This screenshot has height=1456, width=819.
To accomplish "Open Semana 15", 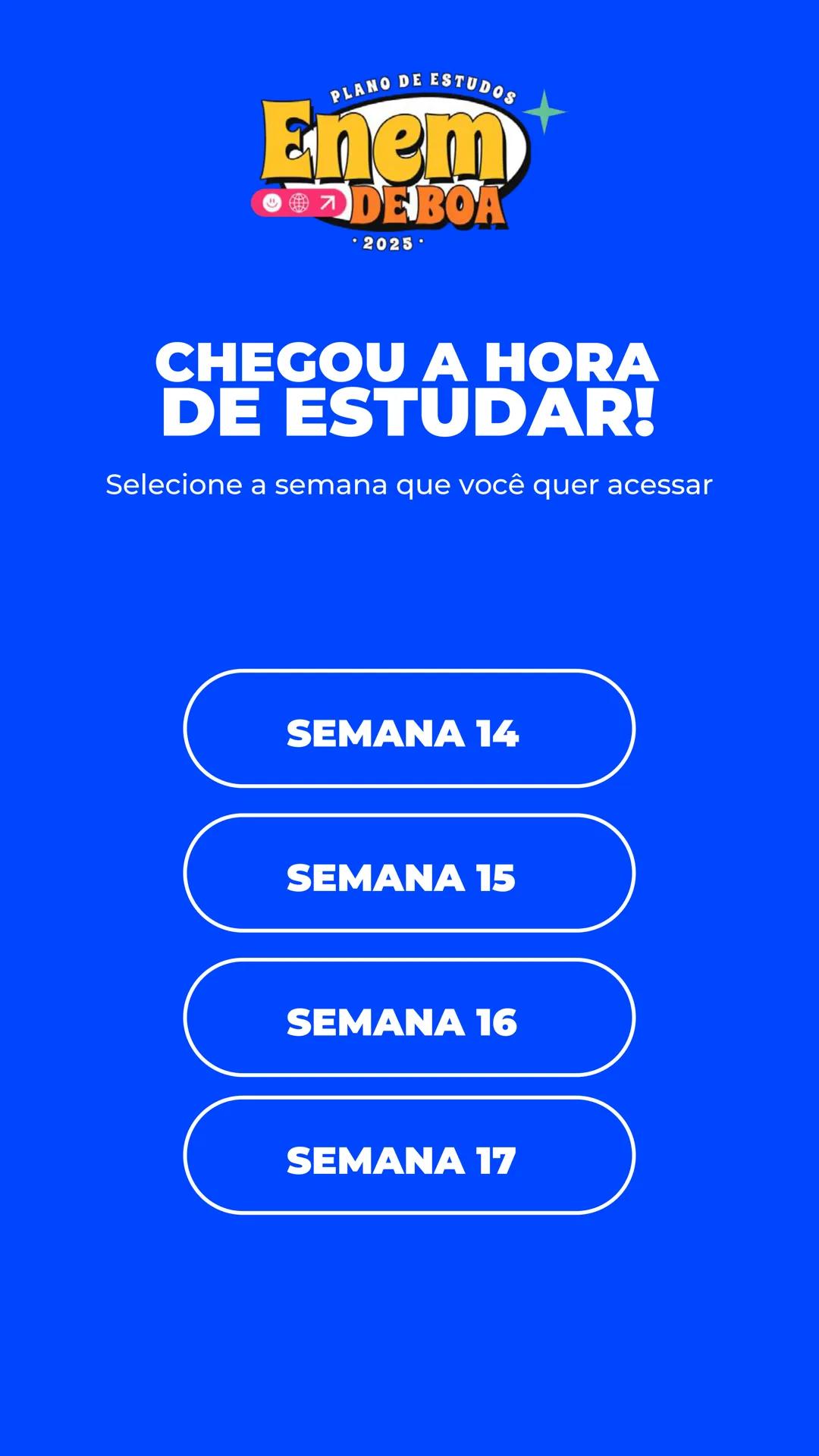I will 409,876.
